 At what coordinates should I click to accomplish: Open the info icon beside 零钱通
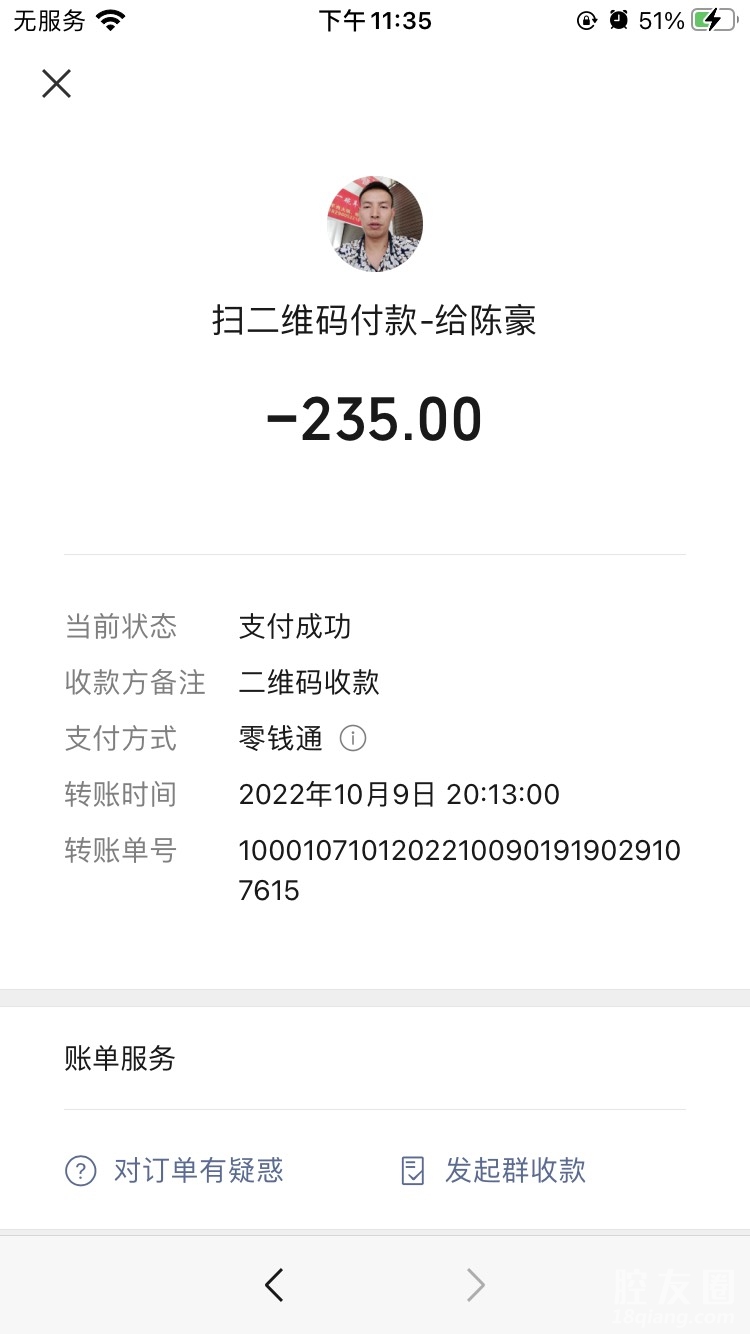tap(353, 739)
